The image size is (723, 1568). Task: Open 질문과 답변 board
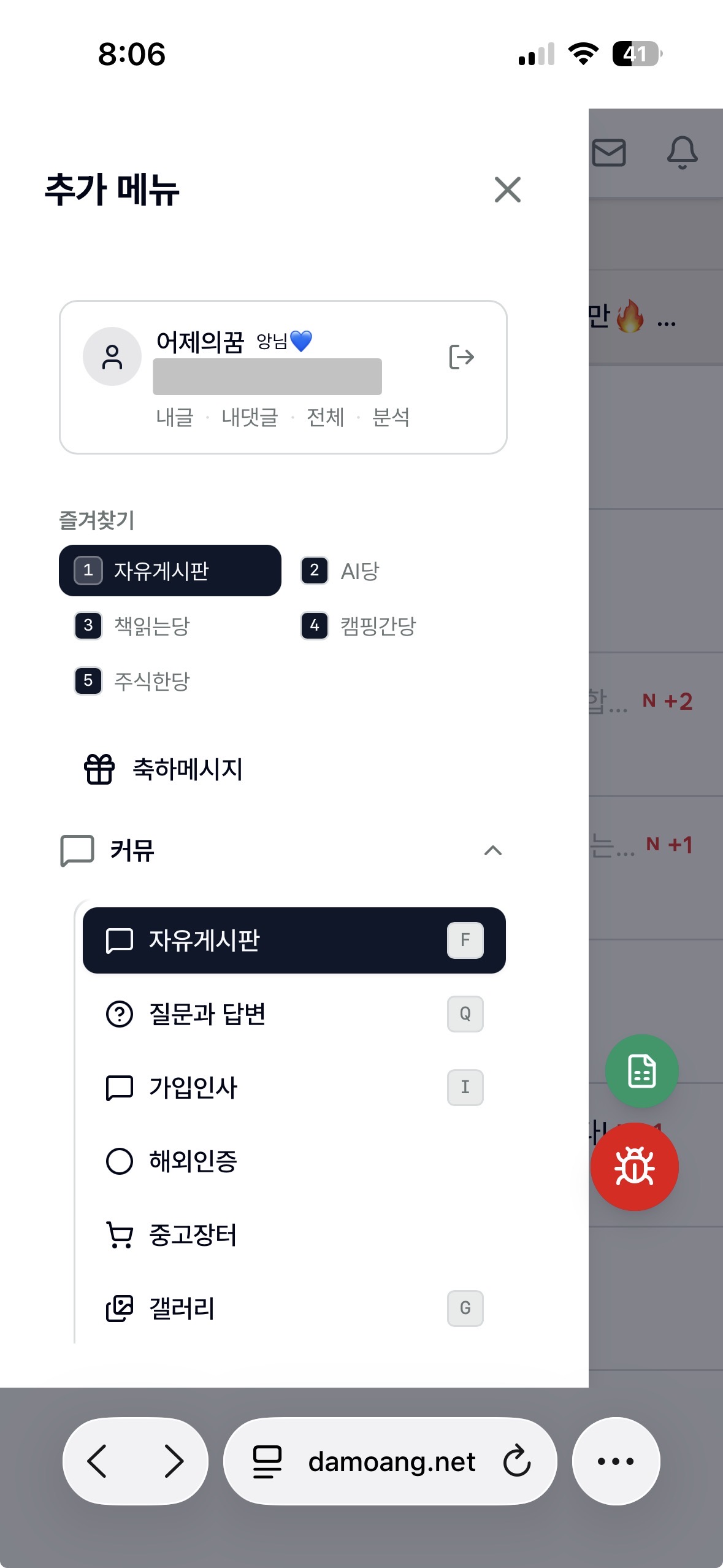coord(294,1014)
